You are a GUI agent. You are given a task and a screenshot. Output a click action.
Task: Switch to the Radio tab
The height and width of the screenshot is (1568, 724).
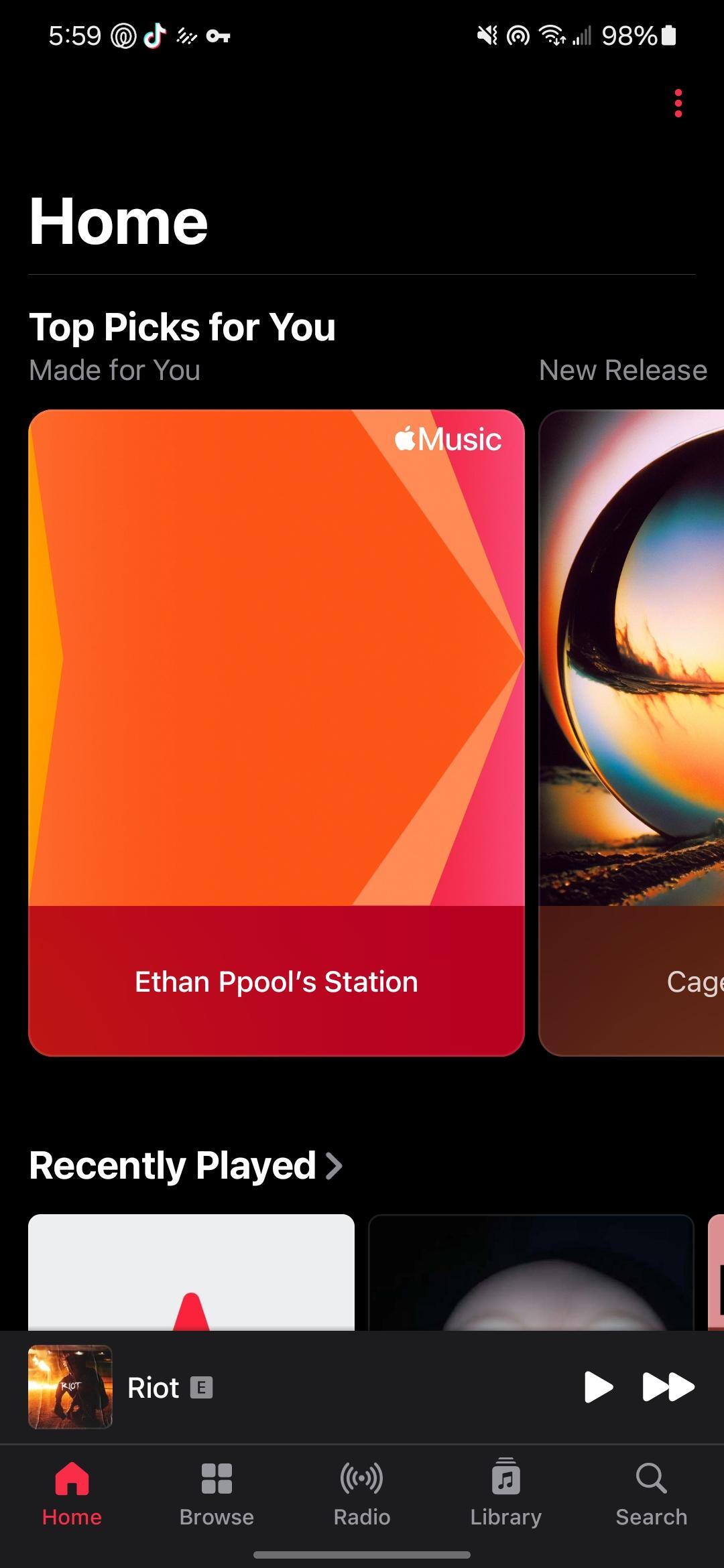[362, 1493]
